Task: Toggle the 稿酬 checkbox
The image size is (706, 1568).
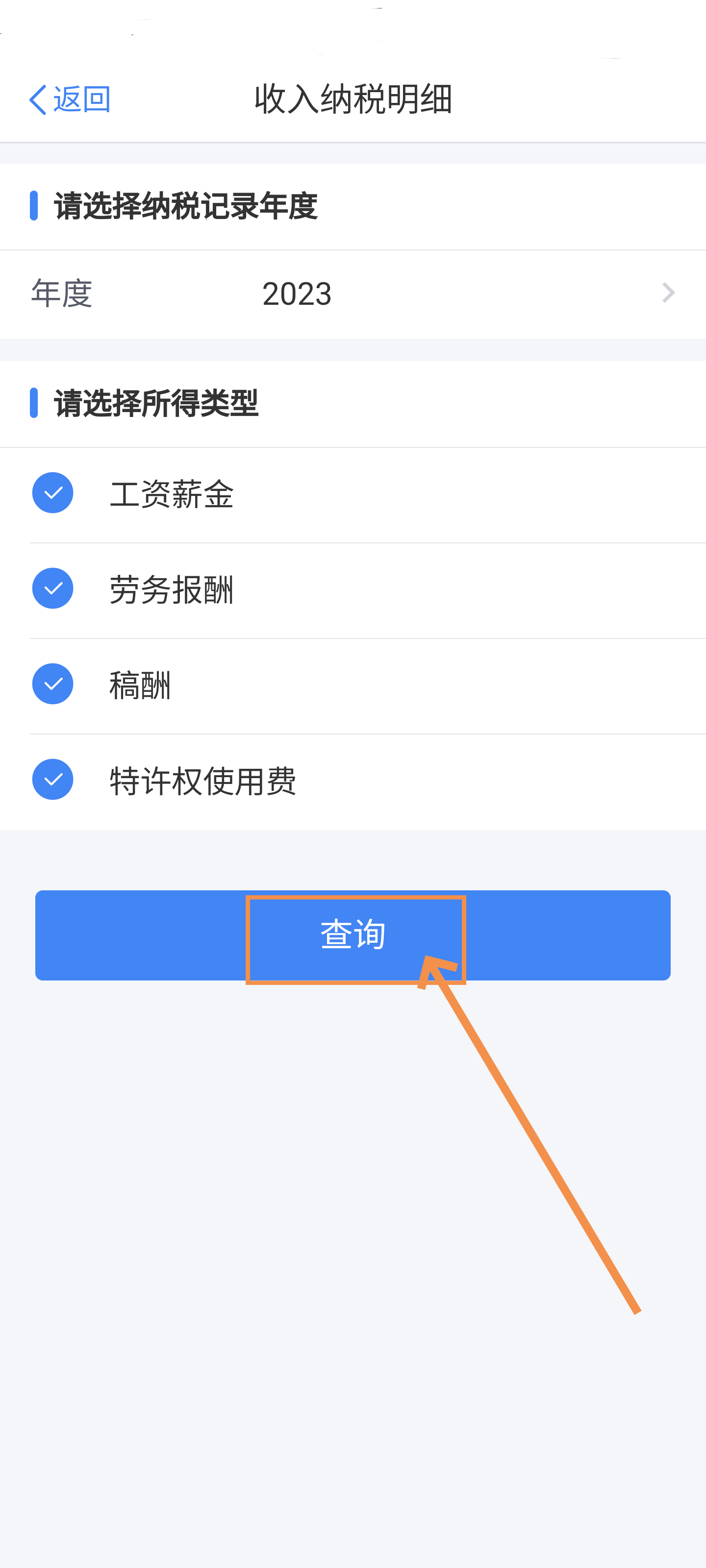Action: pos(53,684)
